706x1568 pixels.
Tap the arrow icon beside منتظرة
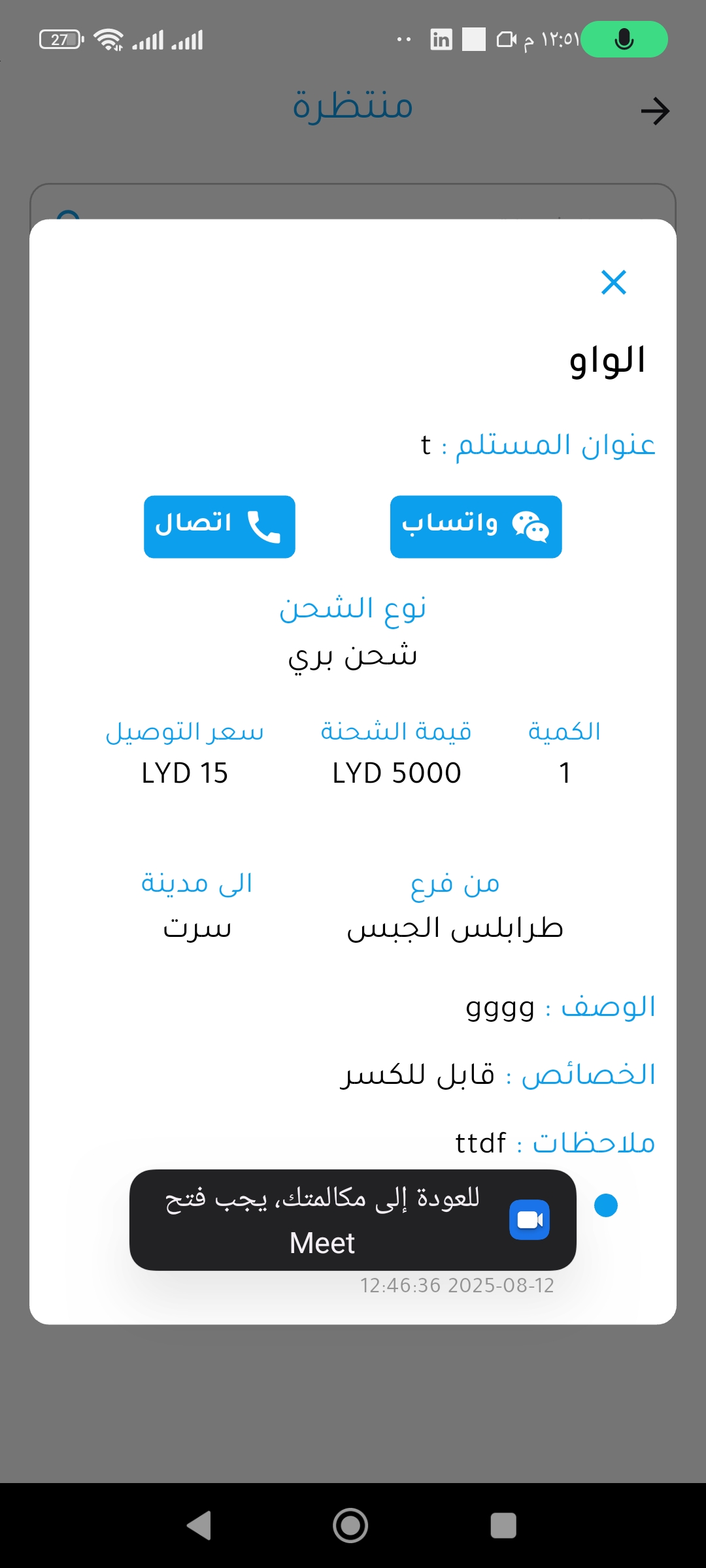click(655, 111)
